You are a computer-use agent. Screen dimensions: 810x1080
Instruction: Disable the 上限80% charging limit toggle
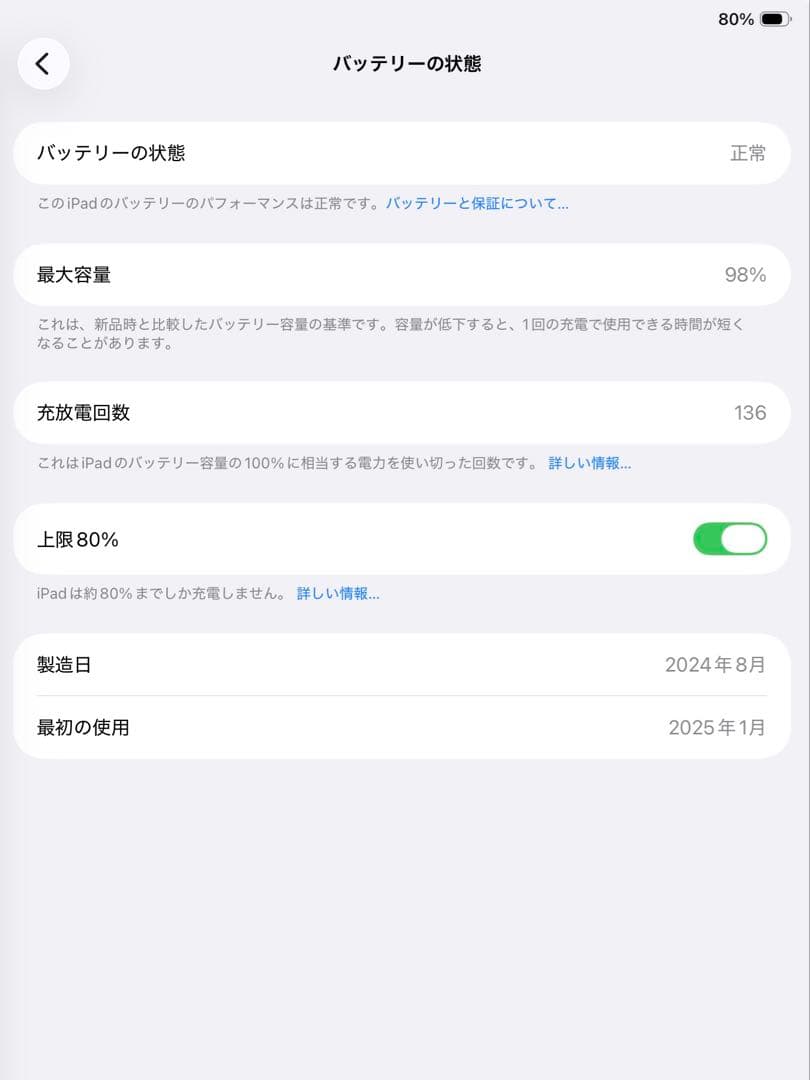(x=729, y=539)
